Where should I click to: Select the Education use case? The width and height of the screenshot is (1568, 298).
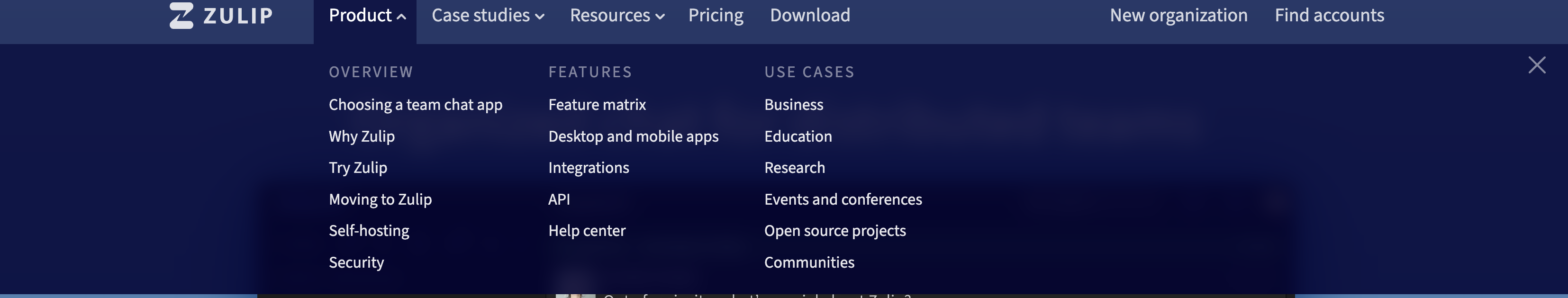[x=798, y=137]
